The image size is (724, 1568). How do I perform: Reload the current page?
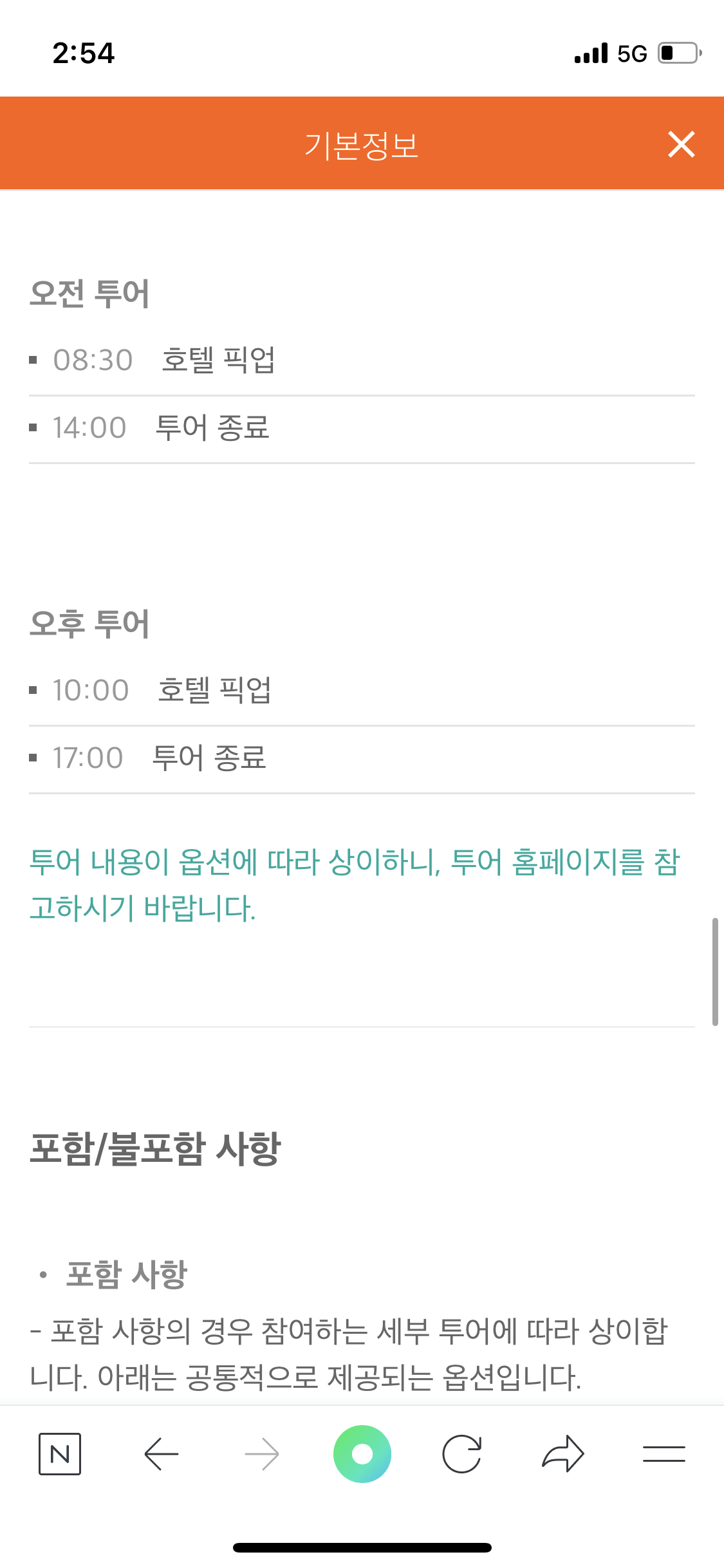[x=462, y=1454]
